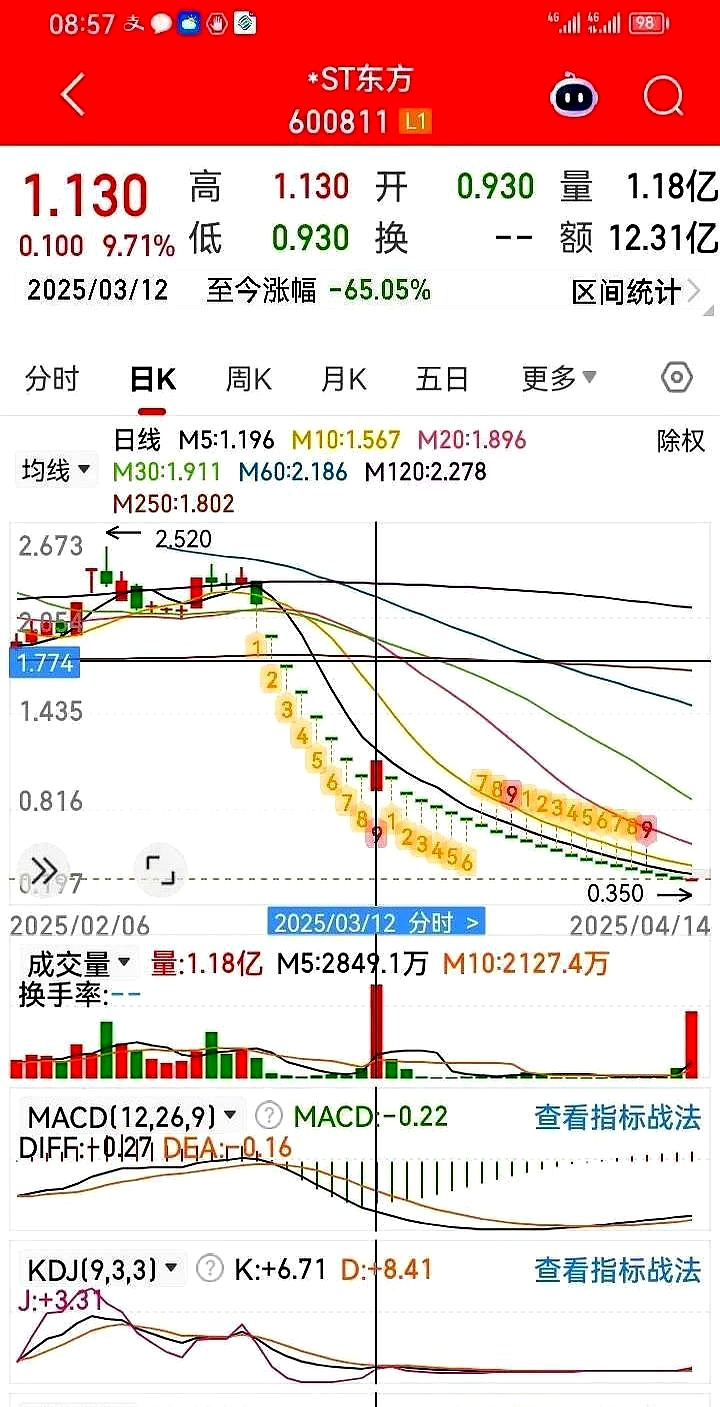This screenshot has height=1407, width=720.
Task: Expand the 更多 chart options
Action: point(559,379)
